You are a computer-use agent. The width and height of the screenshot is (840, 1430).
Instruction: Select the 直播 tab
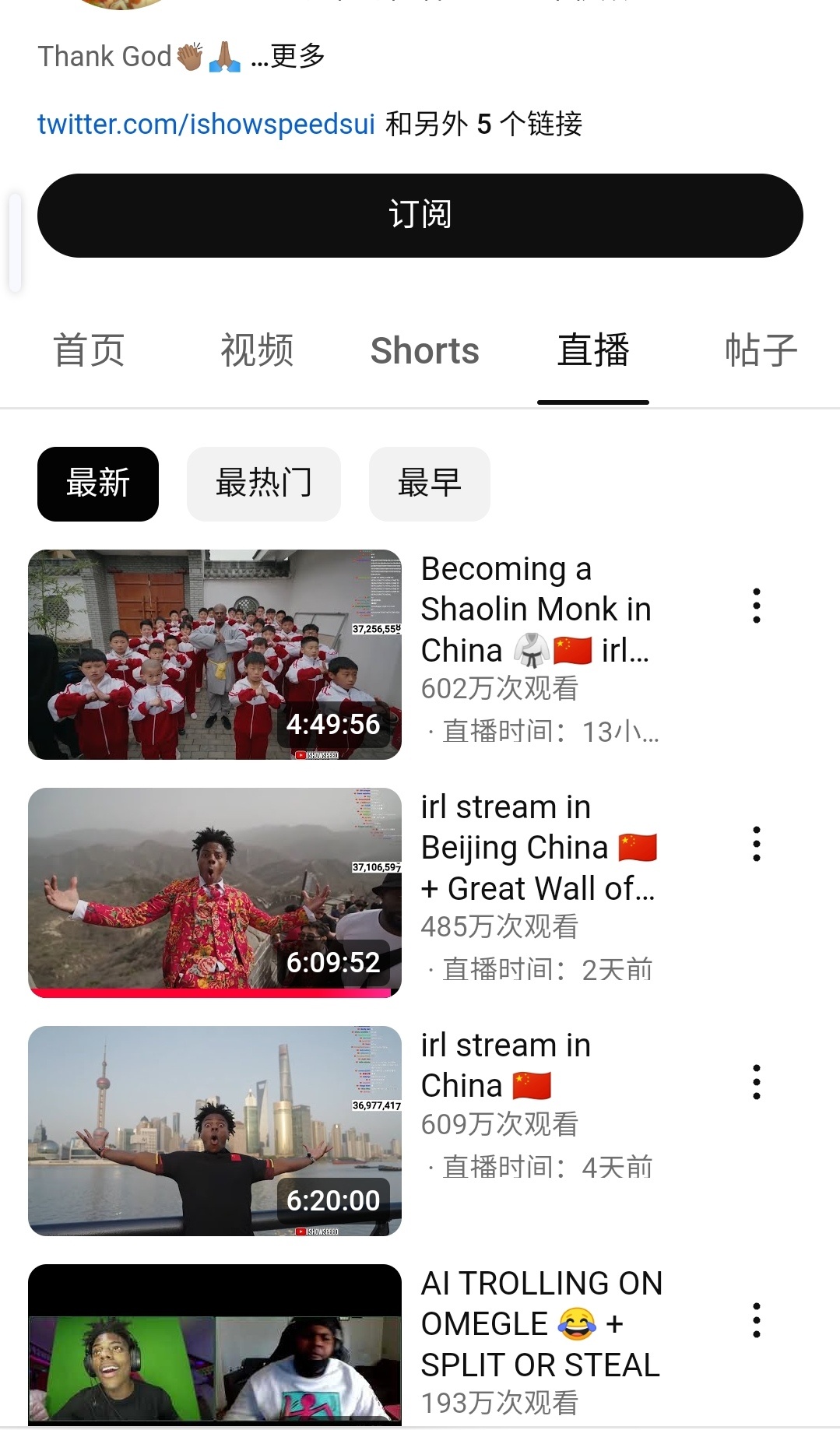click(593, 350)
